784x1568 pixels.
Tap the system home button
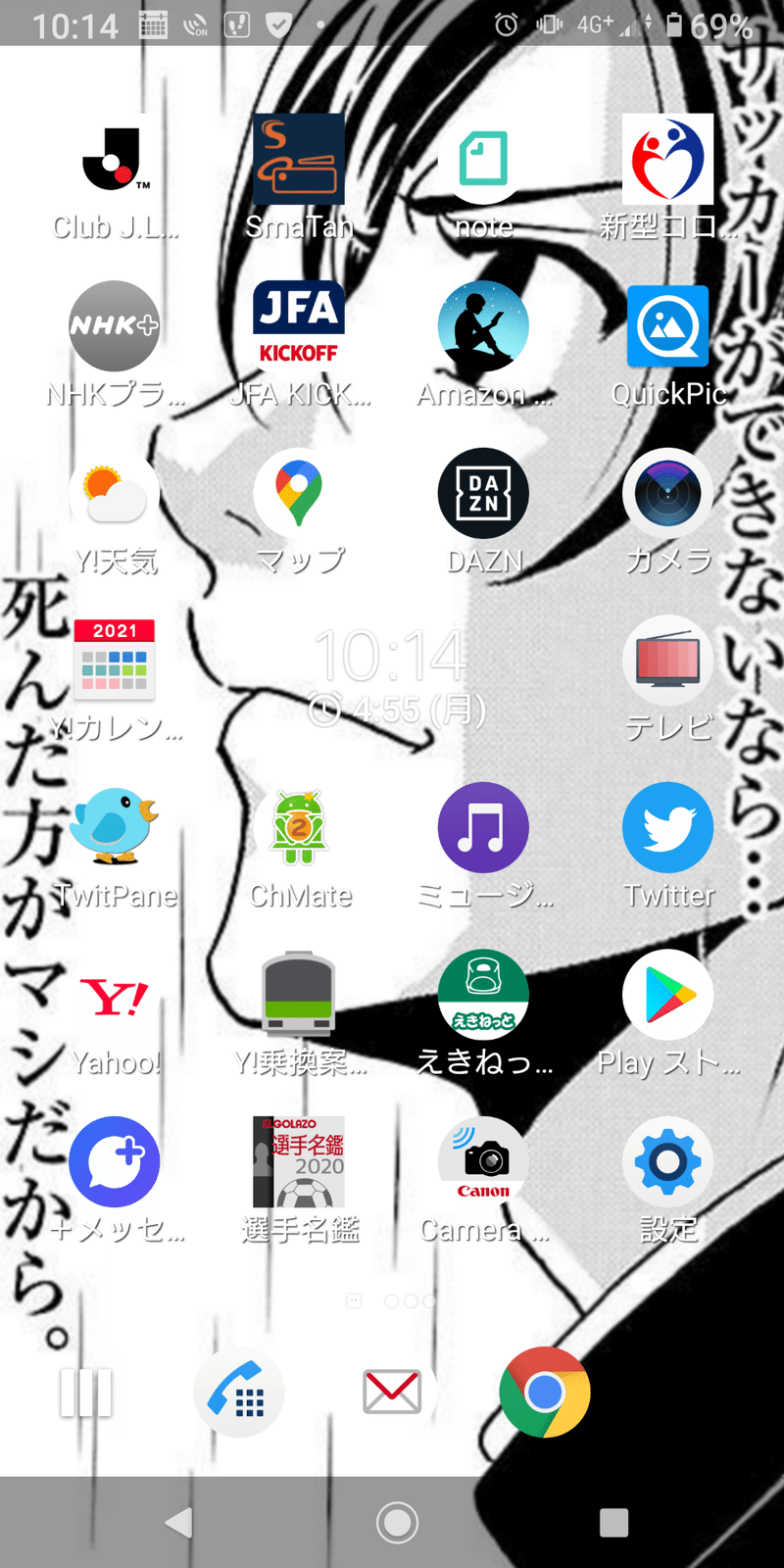pyautogui.click(x=397, y=1522)
